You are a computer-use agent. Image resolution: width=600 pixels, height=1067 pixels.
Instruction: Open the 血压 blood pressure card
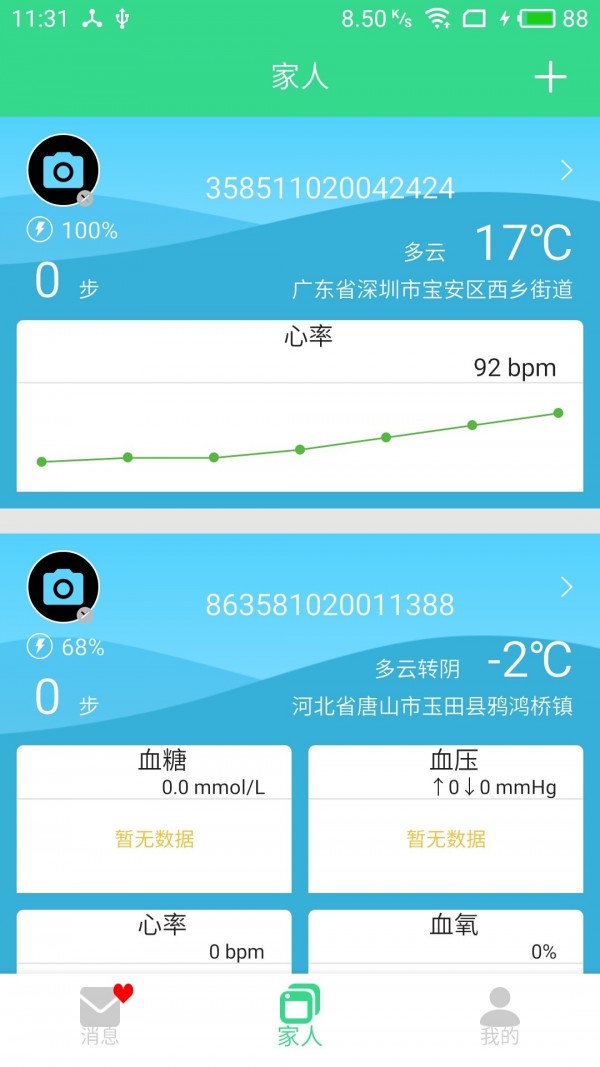[x=446, y=818]
